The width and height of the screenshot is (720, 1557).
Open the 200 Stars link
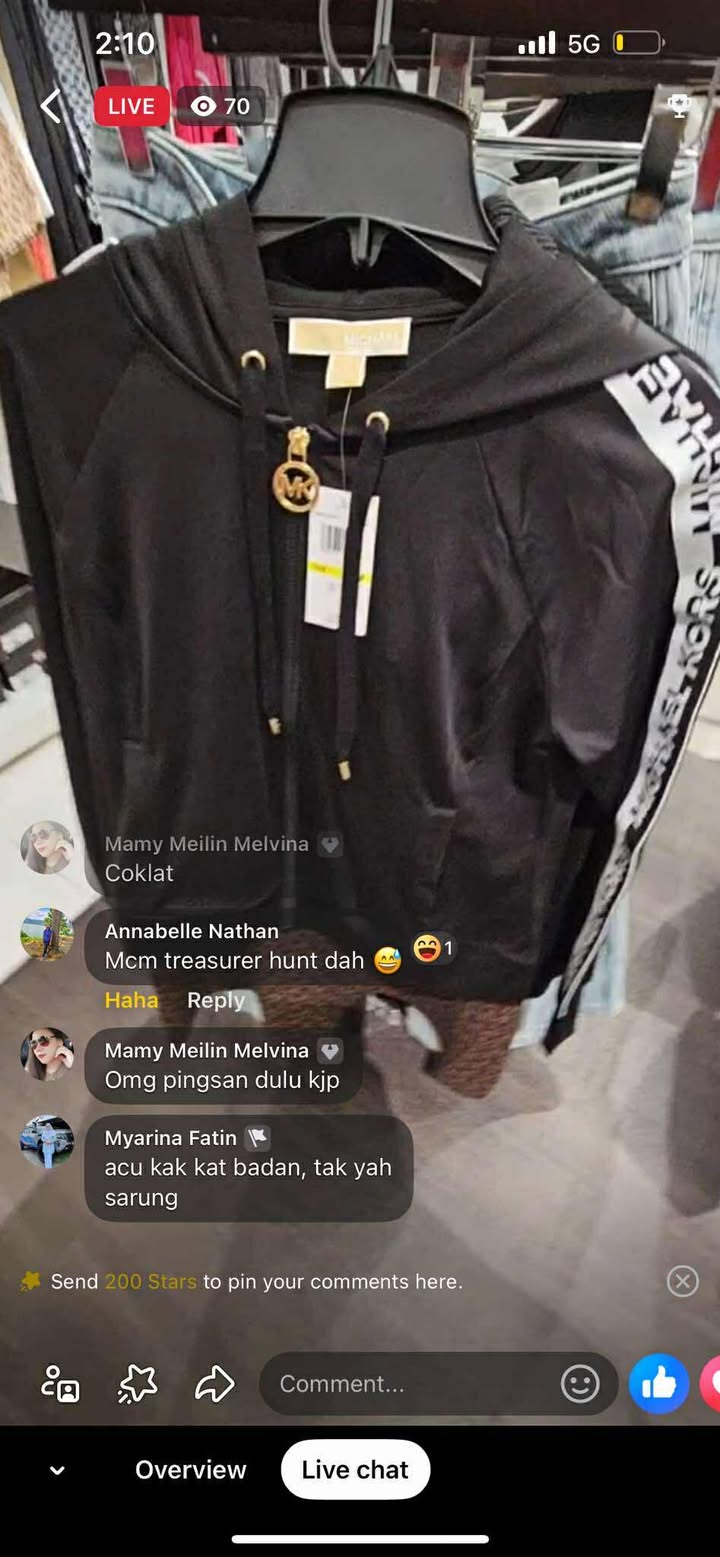click(150, 1281)
